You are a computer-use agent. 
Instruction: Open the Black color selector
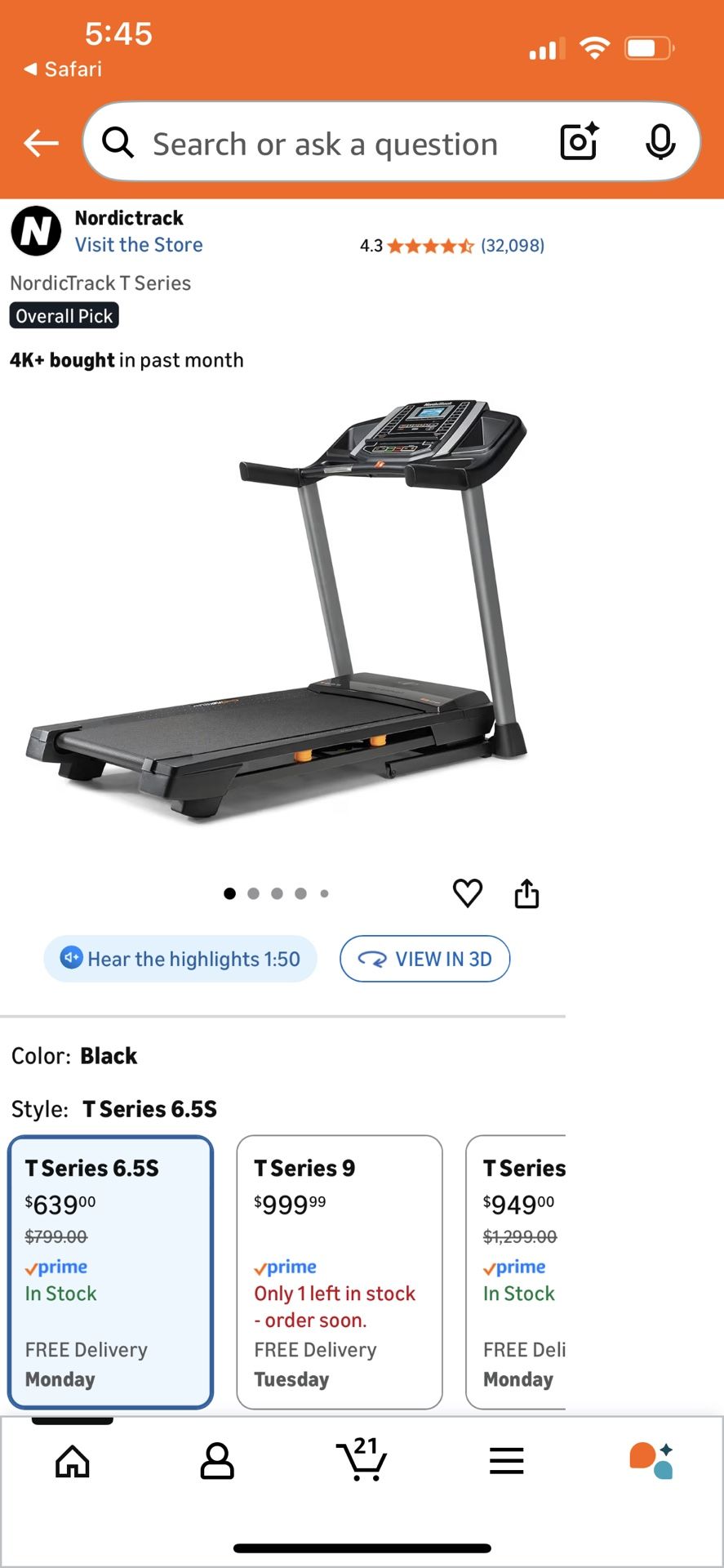point(109,1055)
